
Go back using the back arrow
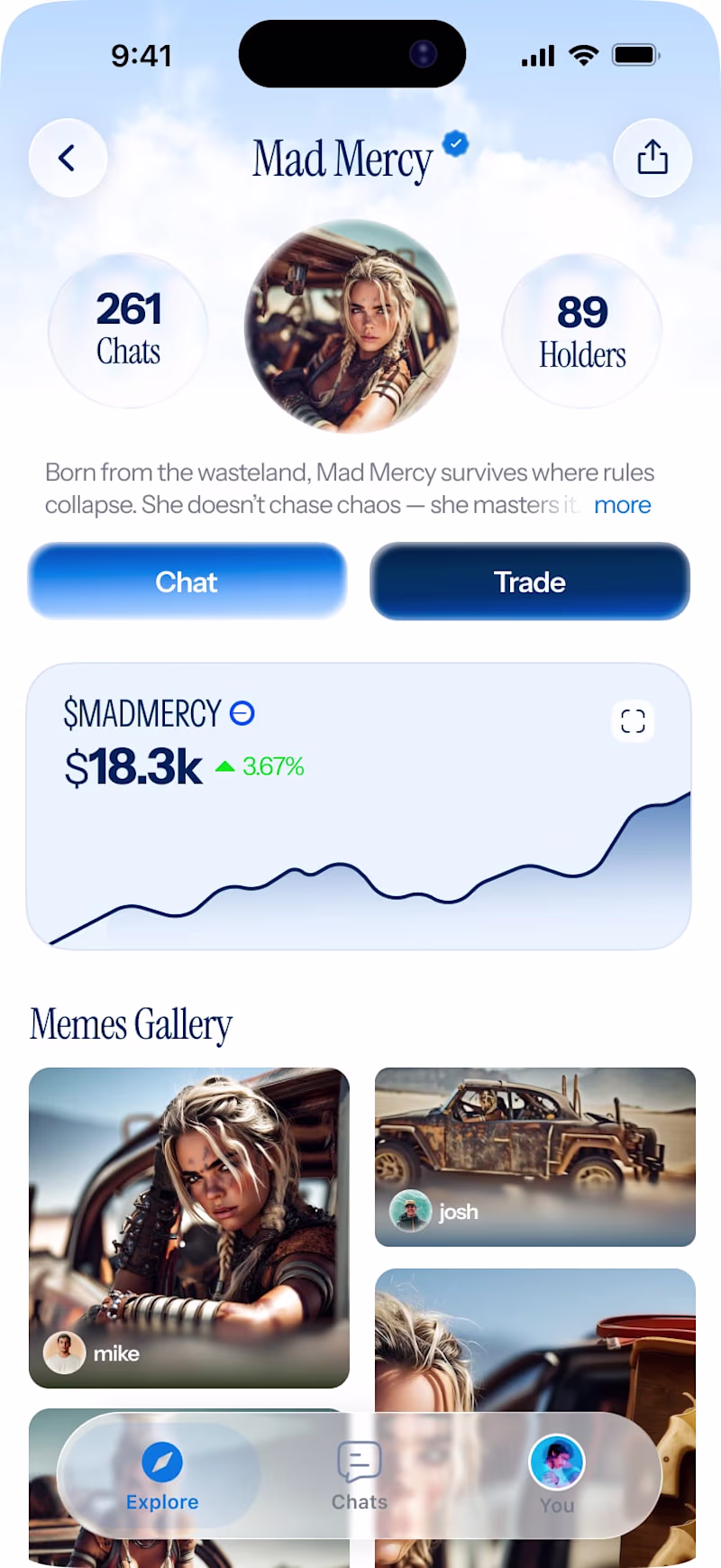[x=68, y=159]
